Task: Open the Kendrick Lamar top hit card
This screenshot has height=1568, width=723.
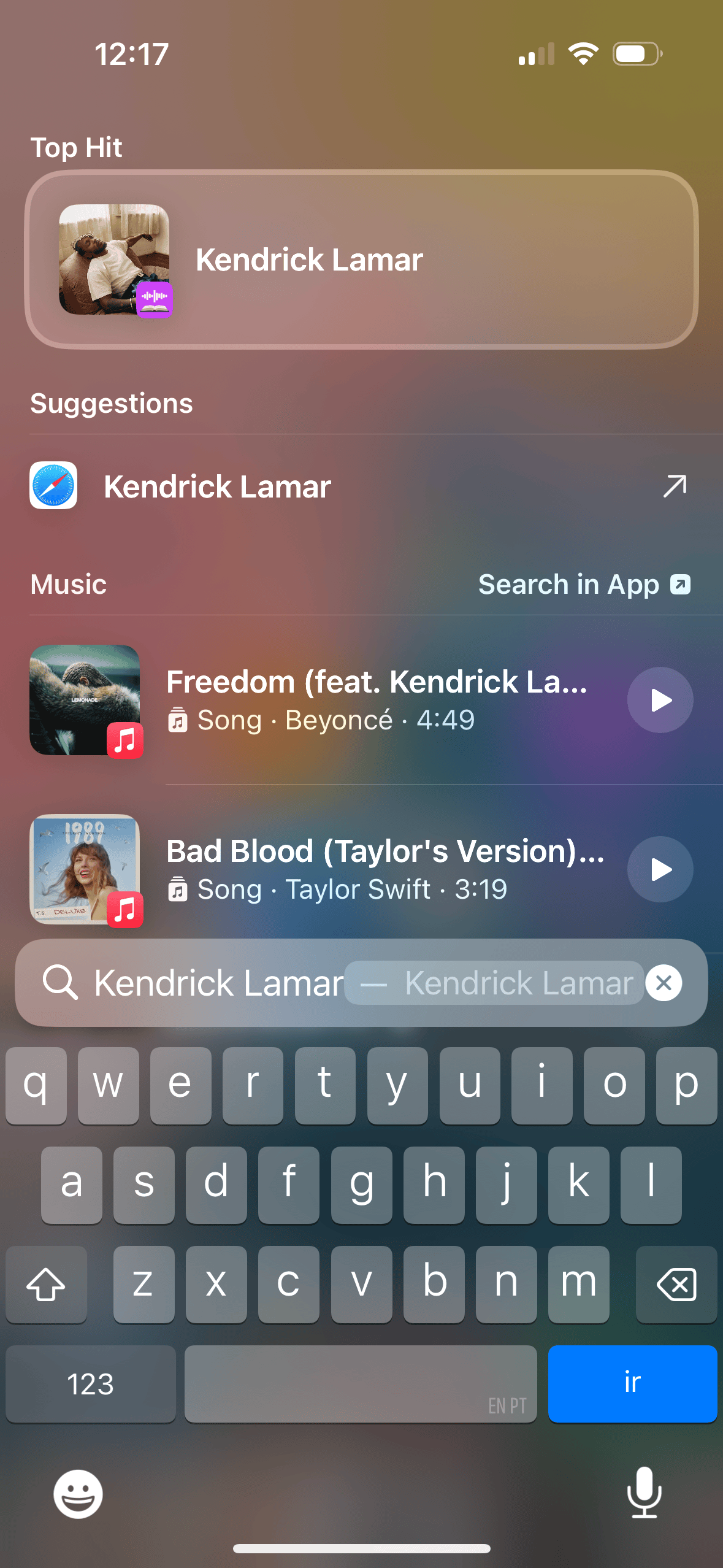Action: coord(361,259)
